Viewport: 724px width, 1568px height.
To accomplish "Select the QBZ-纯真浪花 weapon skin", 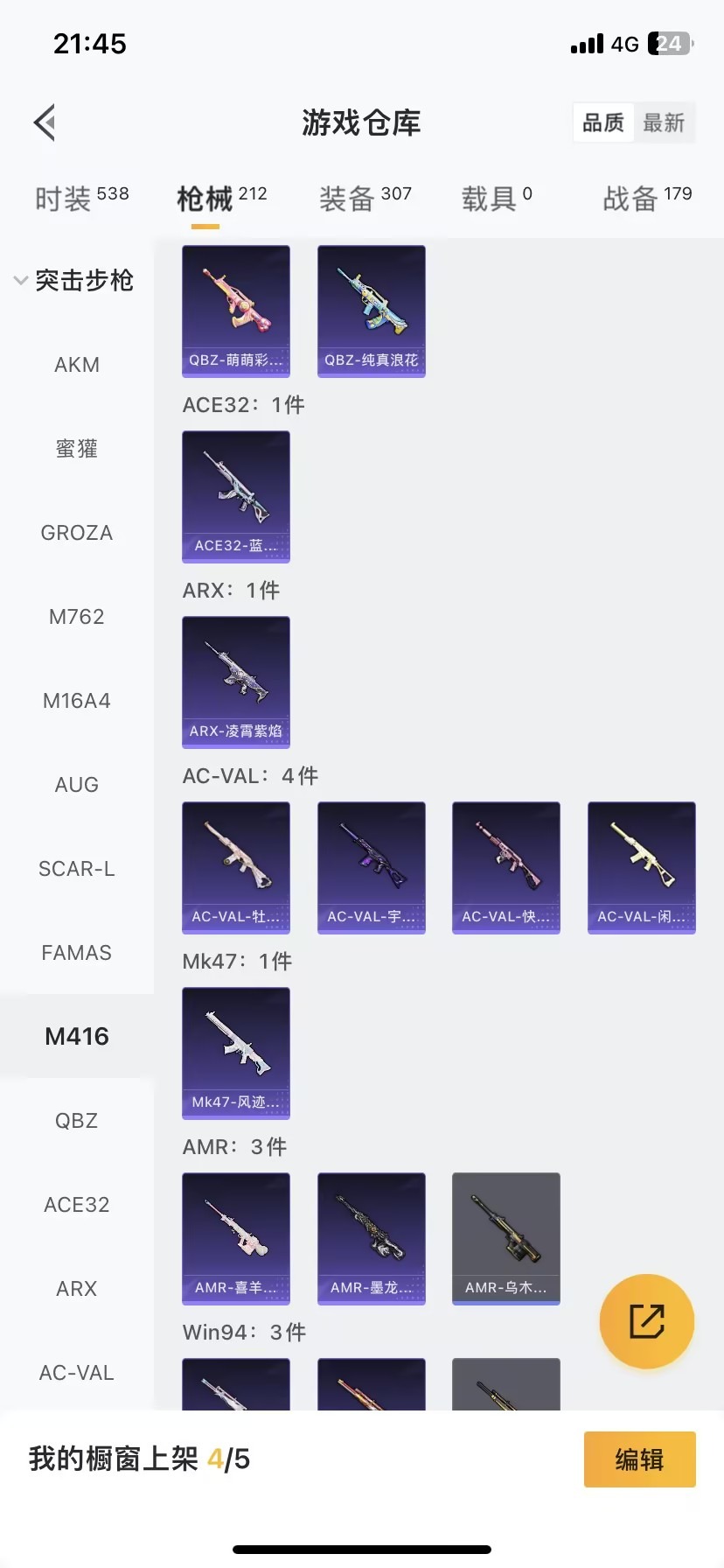I will (x=371, y=311).
